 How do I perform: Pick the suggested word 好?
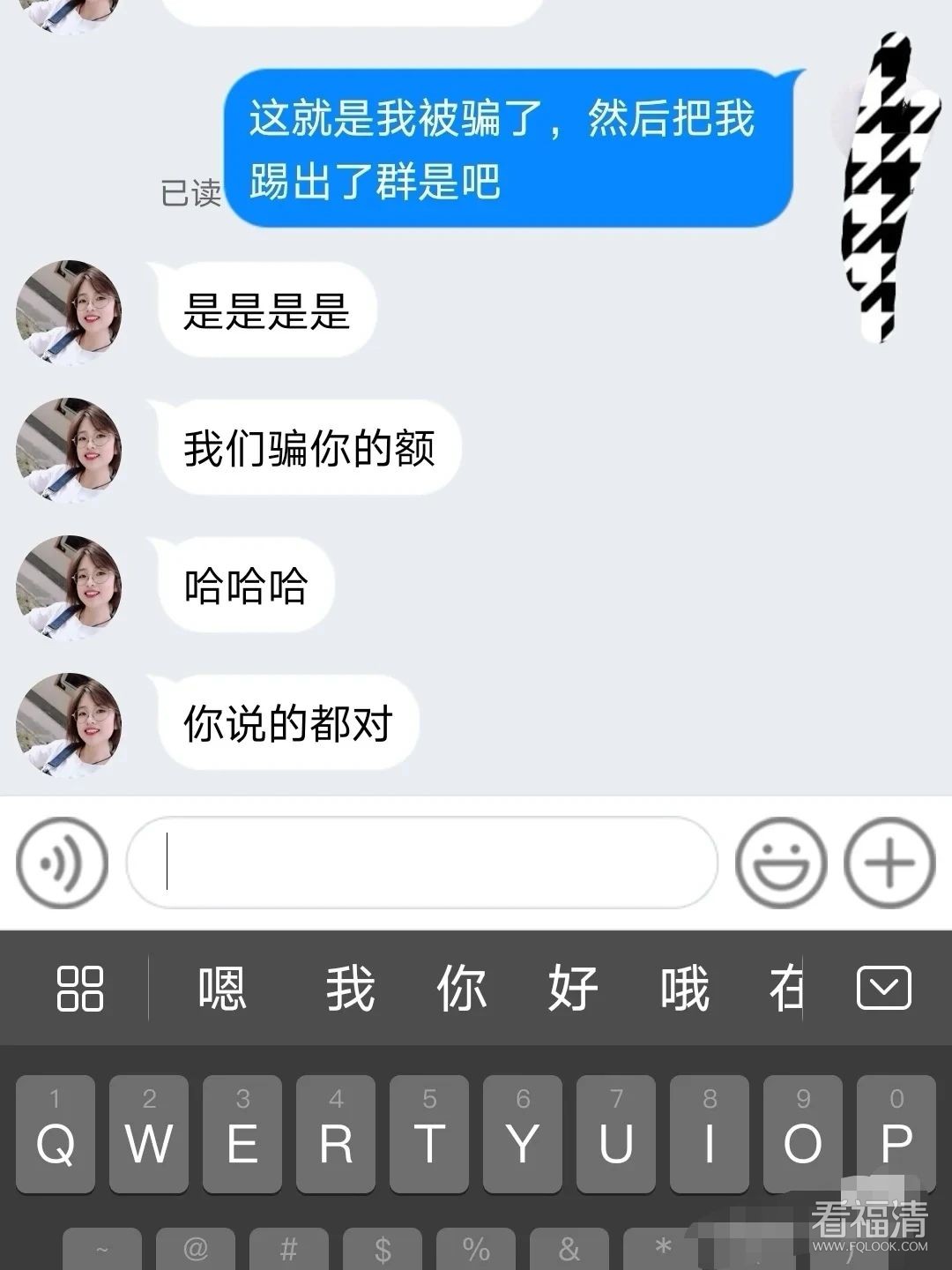(573, 988)
